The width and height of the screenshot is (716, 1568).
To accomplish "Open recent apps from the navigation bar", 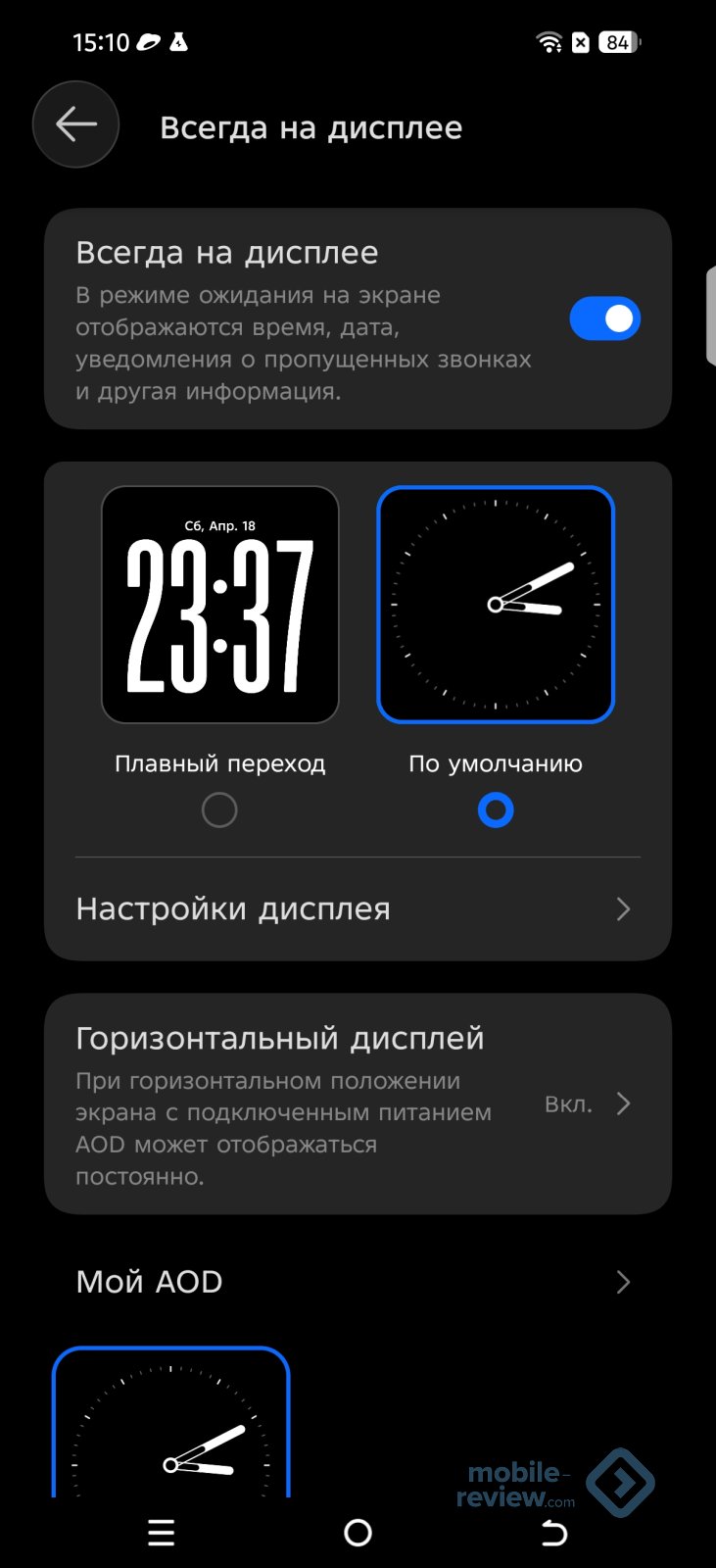I will (162, 1533).
